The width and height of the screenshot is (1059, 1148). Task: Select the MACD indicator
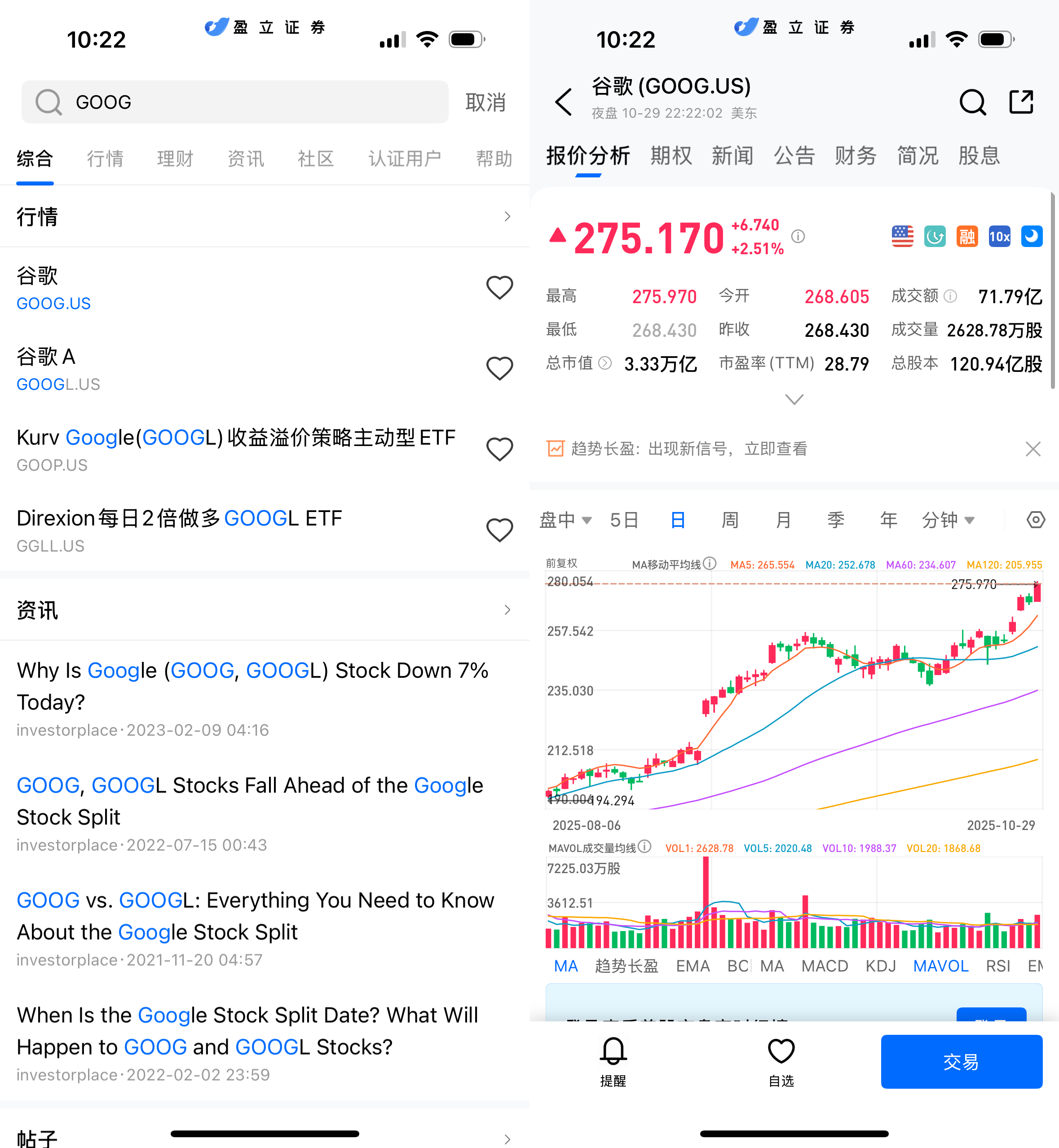click(x=824, y=966)
